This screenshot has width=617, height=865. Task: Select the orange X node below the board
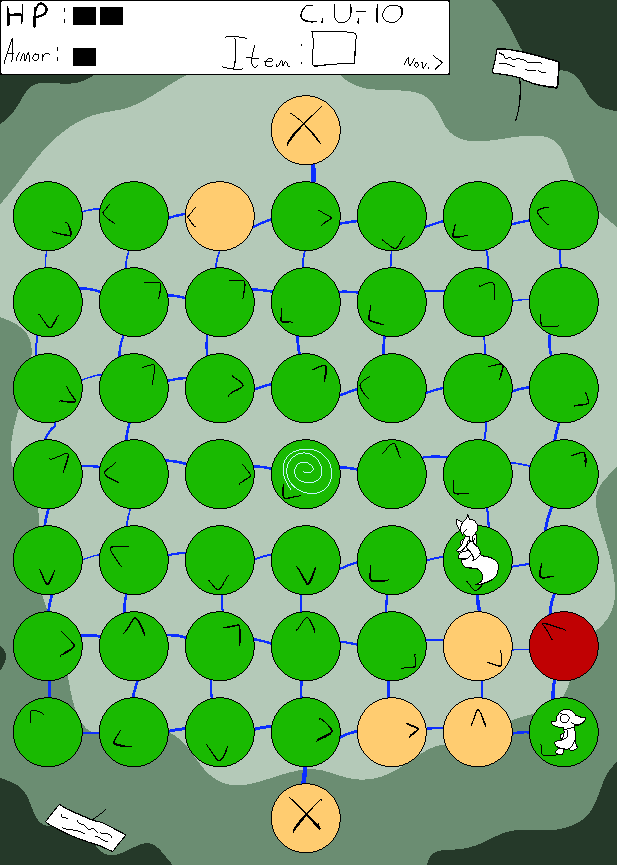coord(306,817)
